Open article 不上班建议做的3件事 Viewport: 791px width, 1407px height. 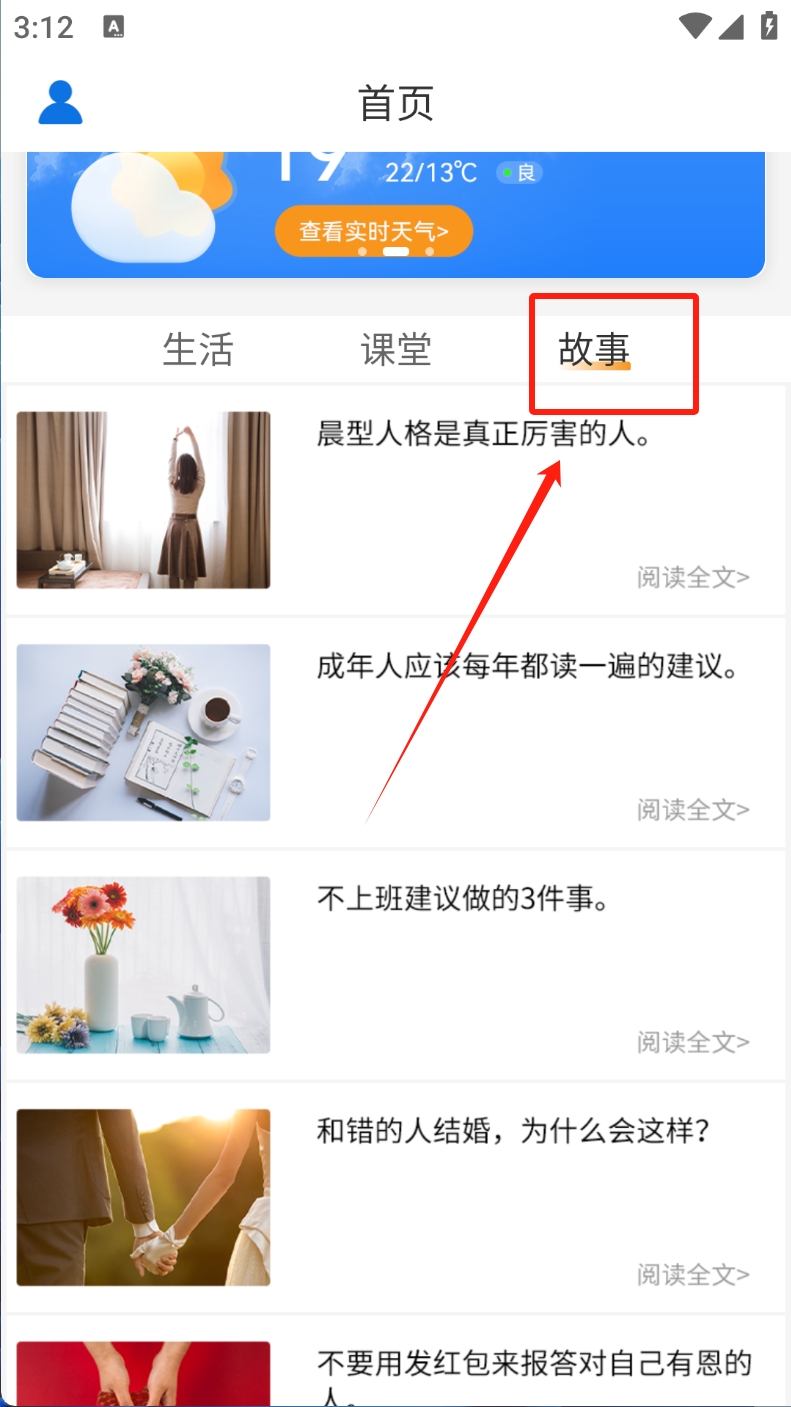point(463,900)
